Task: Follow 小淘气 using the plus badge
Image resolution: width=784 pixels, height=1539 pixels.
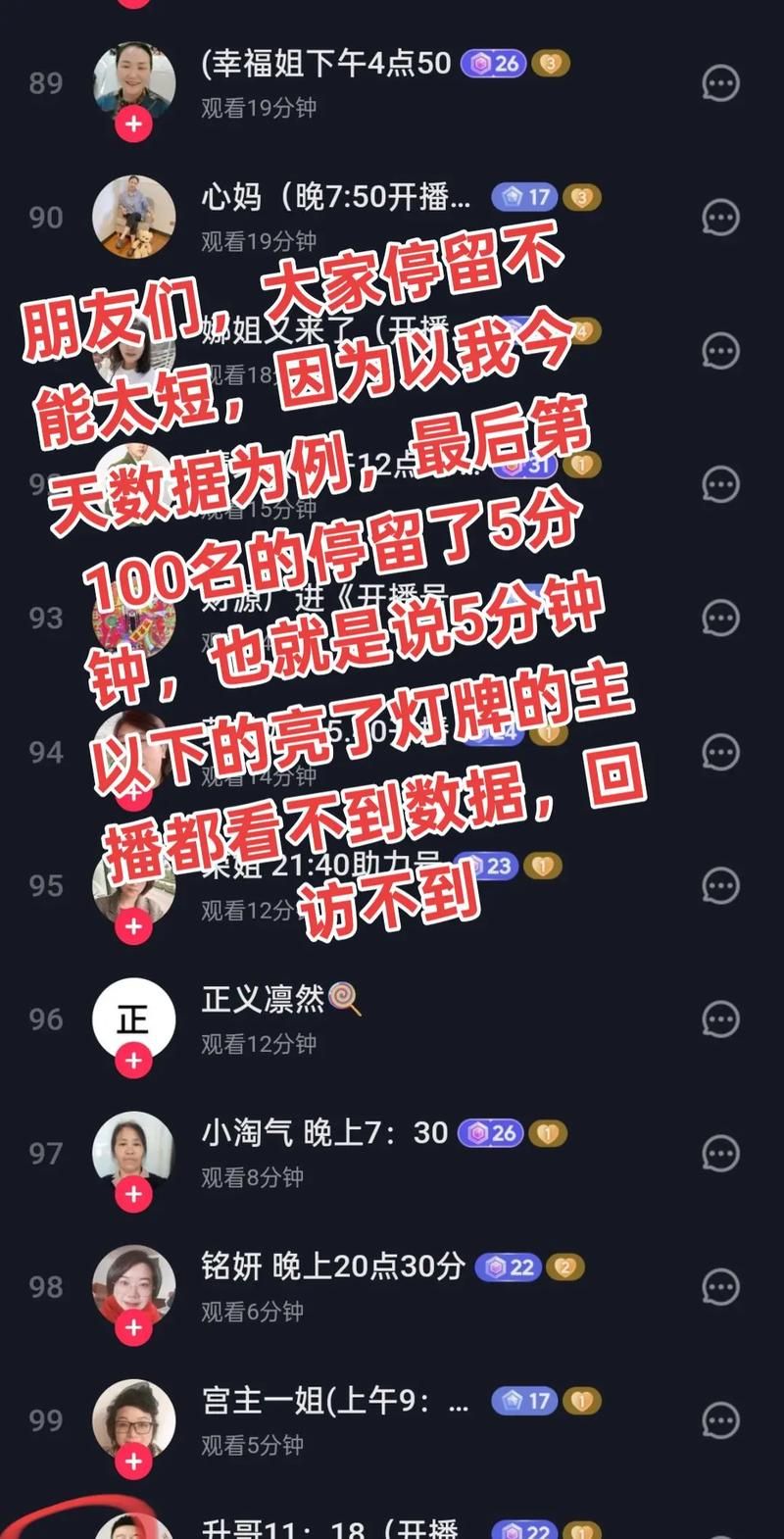Action: 134,1194
